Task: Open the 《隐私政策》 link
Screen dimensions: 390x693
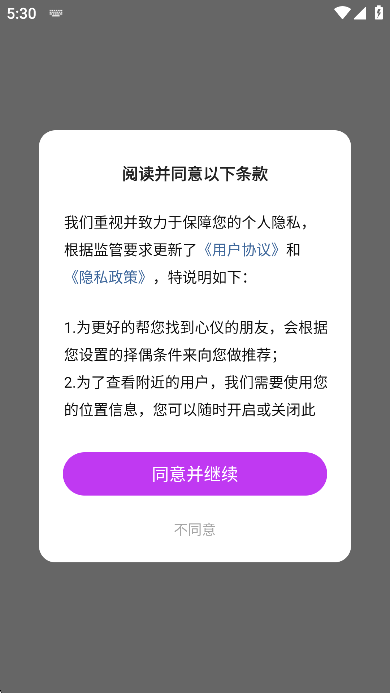Action: [x=108, y=277]
